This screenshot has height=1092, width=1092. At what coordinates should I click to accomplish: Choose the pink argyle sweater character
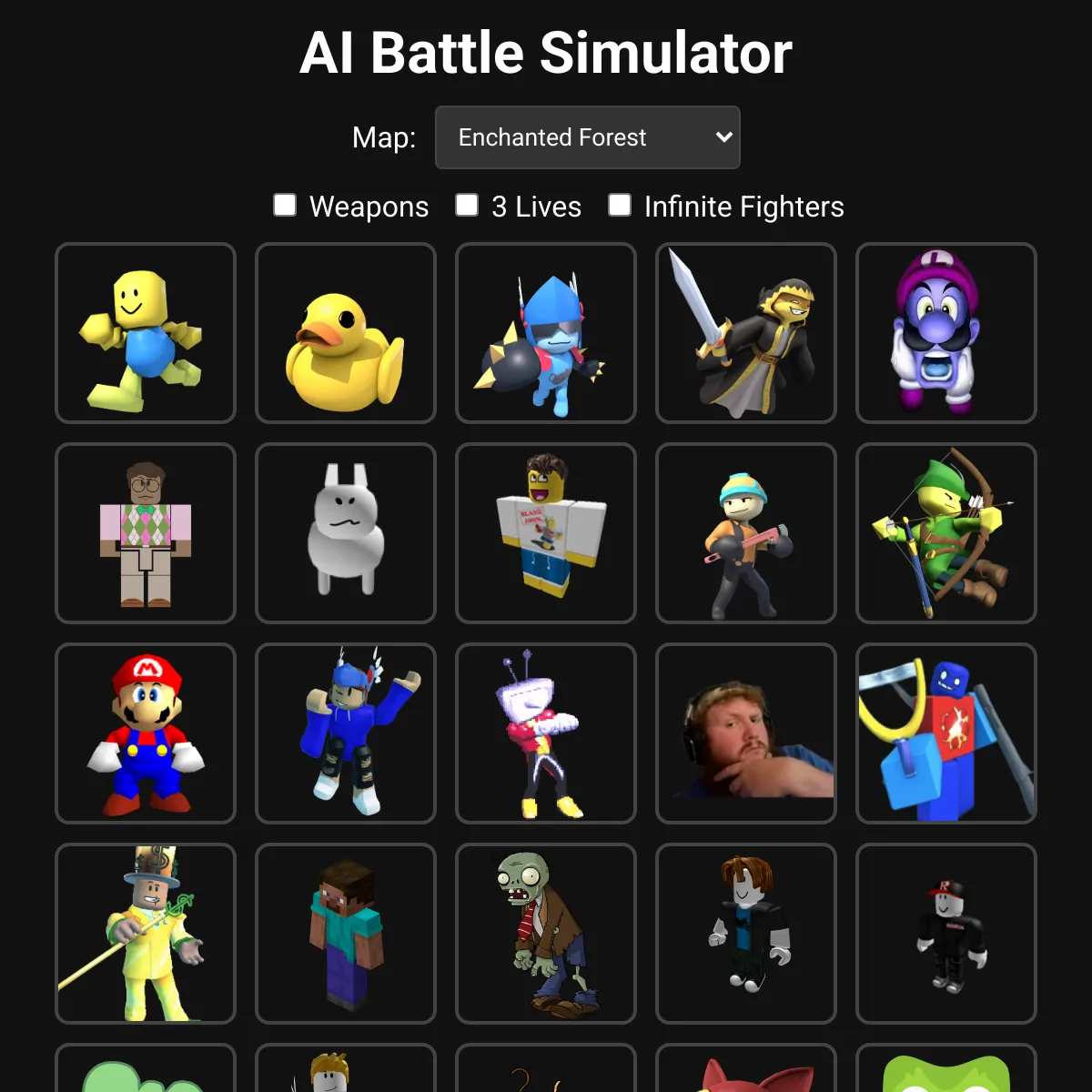pyautogui.click(x=146, y=533)
